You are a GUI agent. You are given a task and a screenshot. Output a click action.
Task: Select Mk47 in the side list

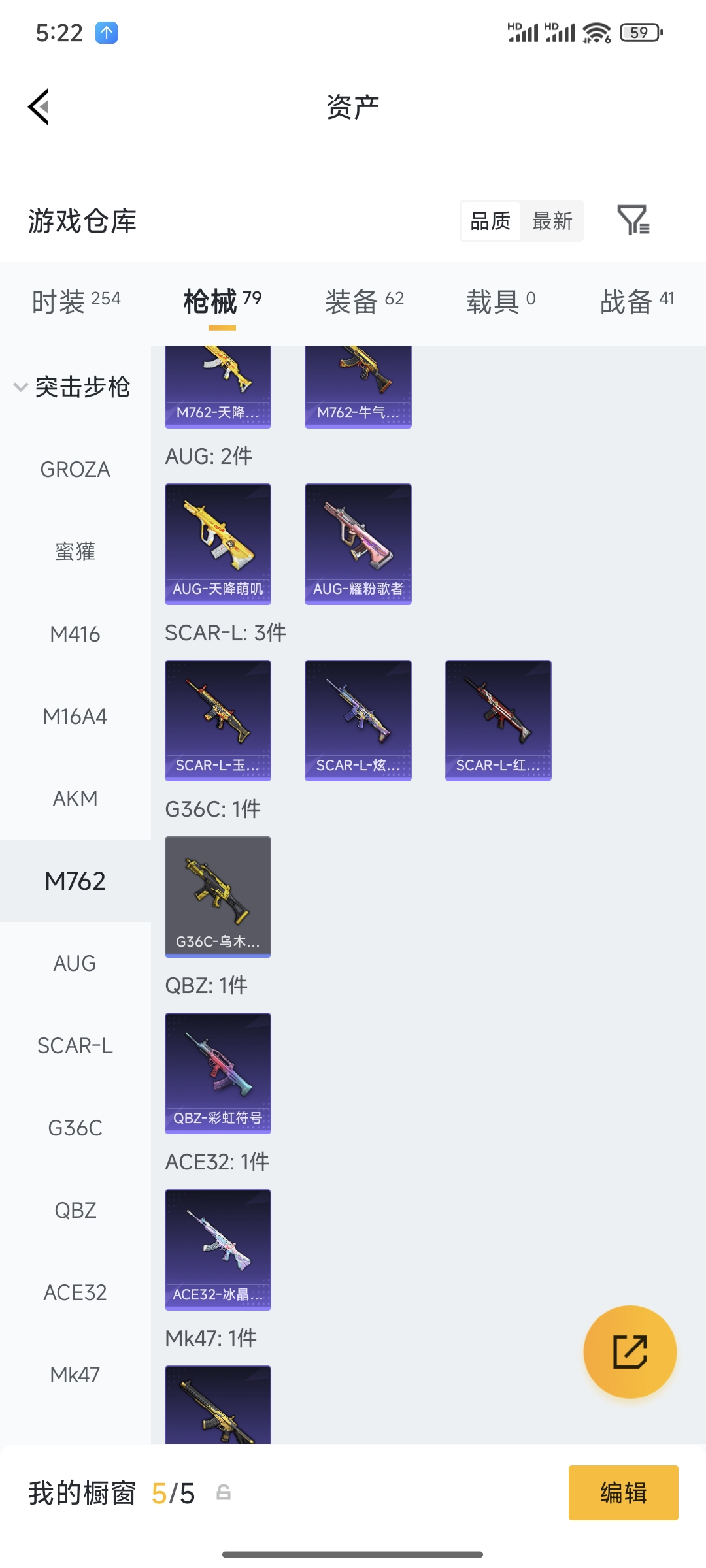point(75,1375)
